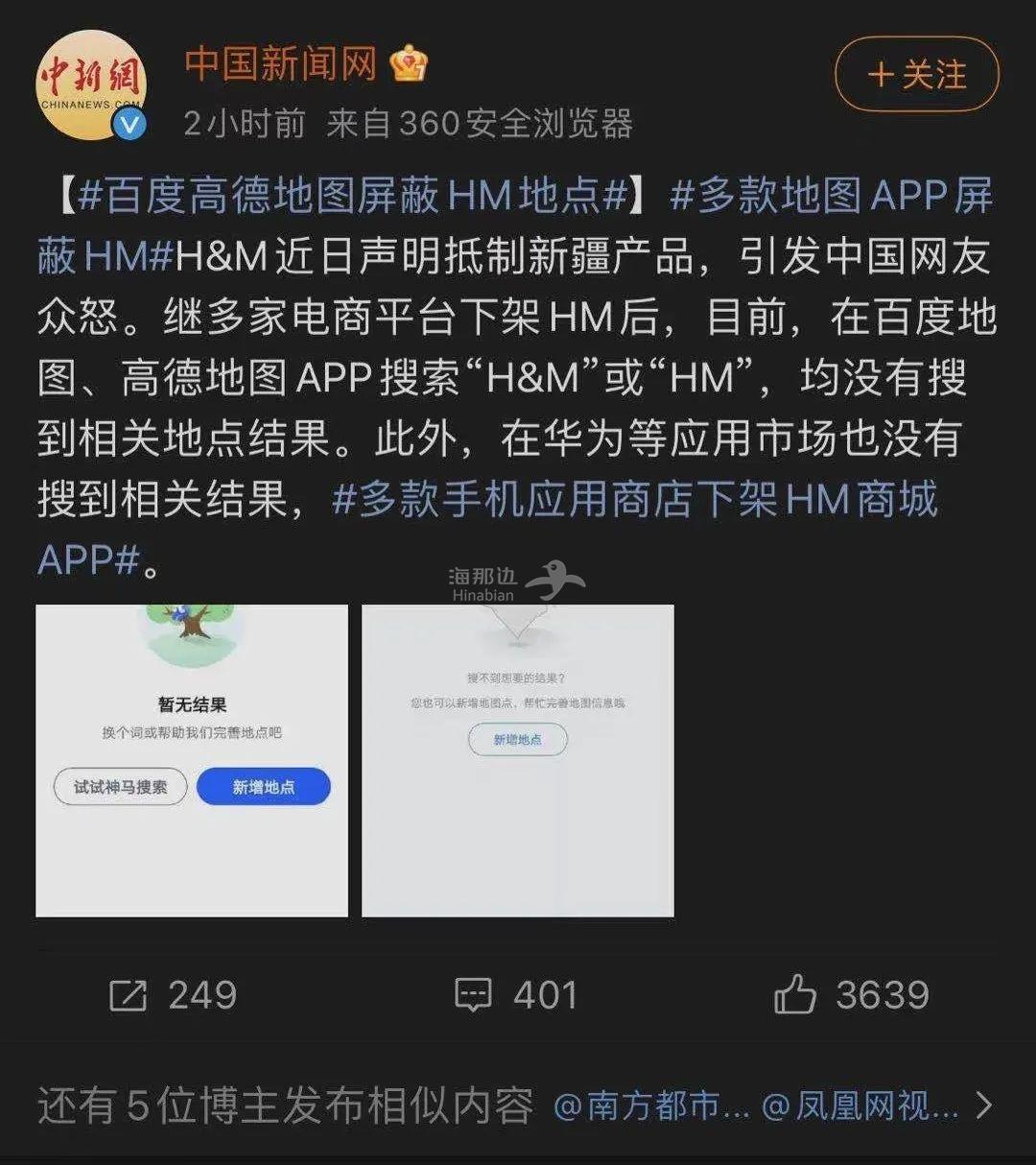
Task: View the first attached image showing 暂无结果
Action: click(192, 760)
